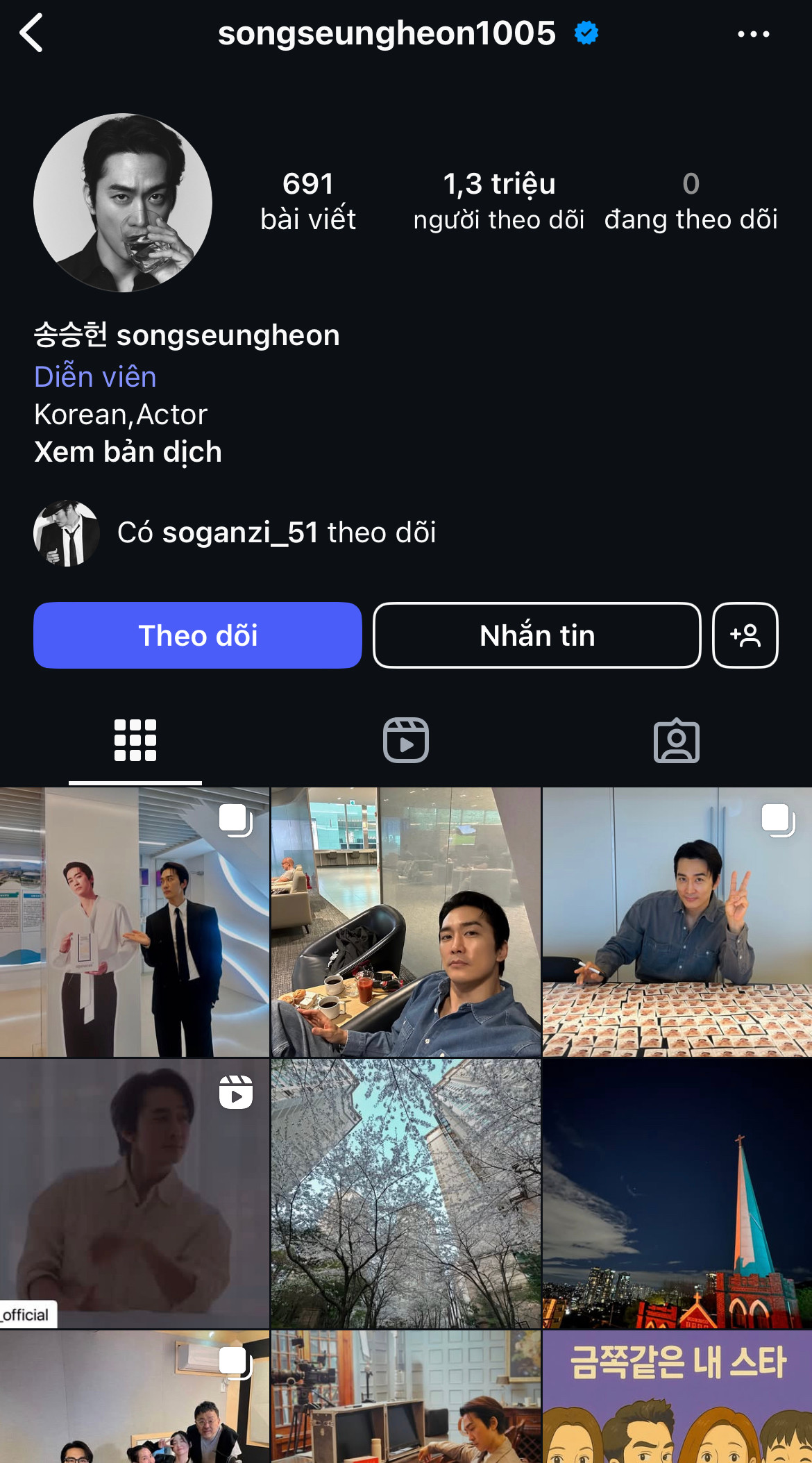Screen dimensions: 812x1463
Task: Open the cherry blossom photo post
Action: [x=405, y=1189]
